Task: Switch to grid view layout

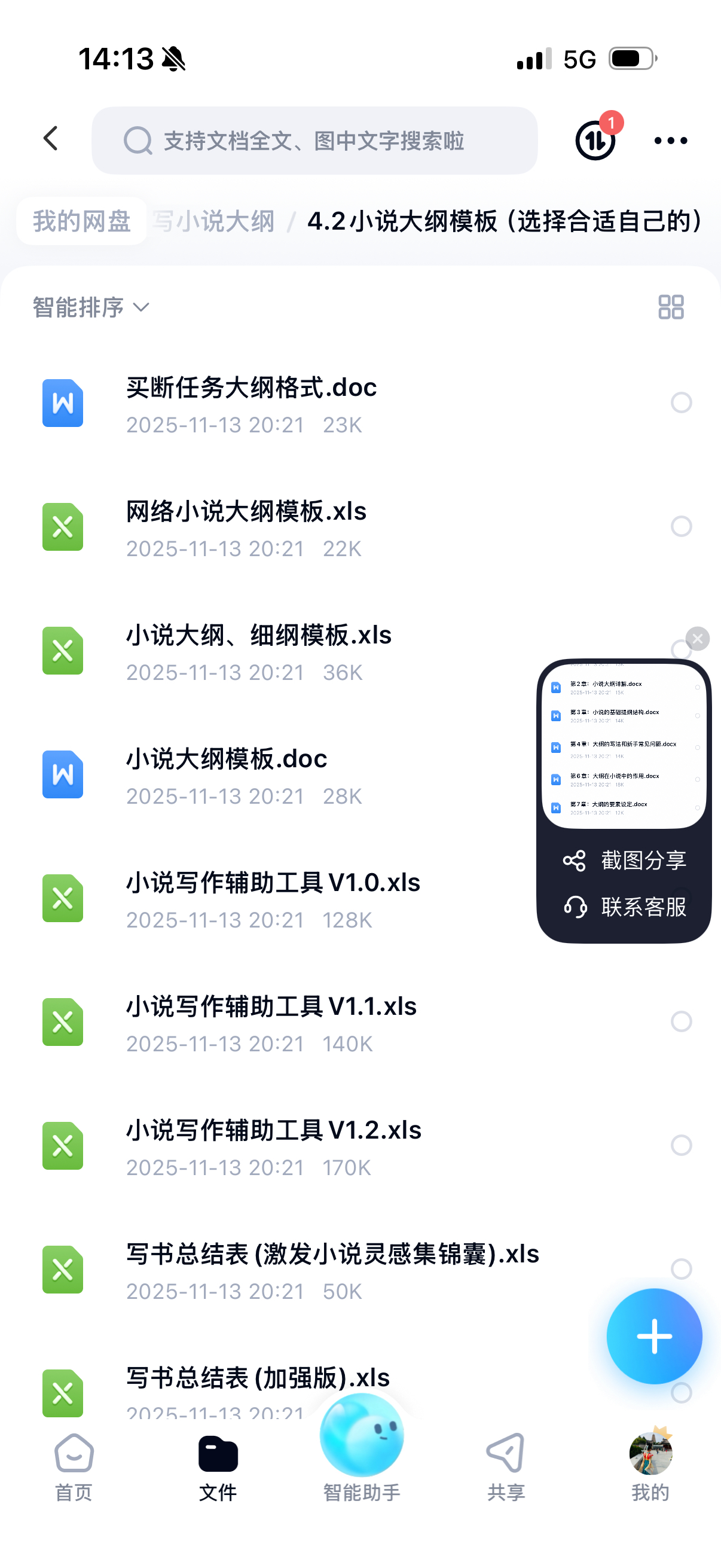Action: click(671, 307)
